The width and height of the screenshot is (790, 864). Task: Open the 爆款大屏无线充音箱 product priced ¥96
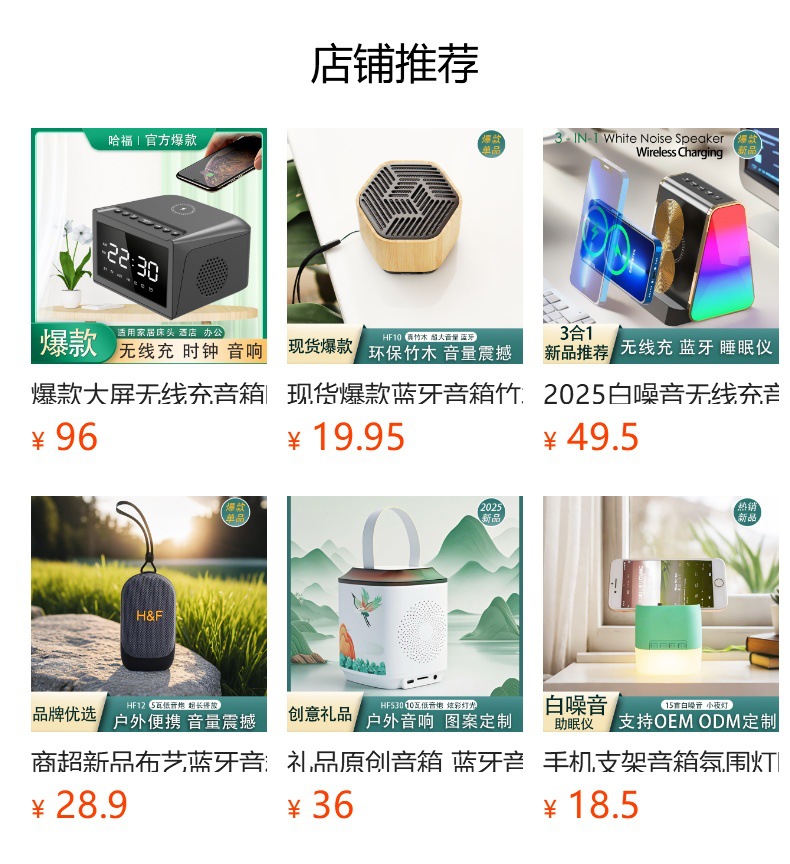(x=148, y=246)
